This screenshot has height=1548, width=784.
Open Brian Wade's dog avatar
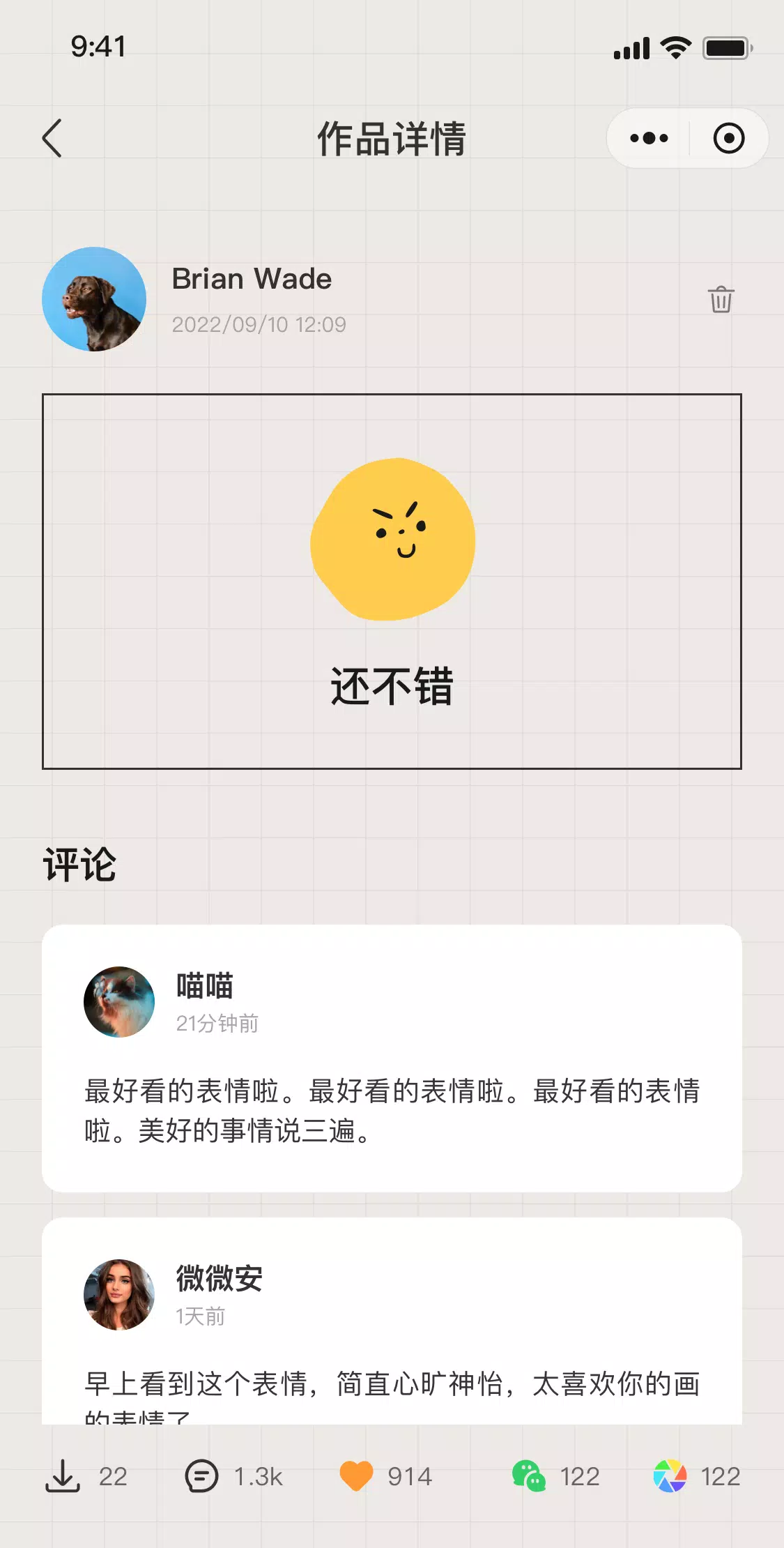95,299
